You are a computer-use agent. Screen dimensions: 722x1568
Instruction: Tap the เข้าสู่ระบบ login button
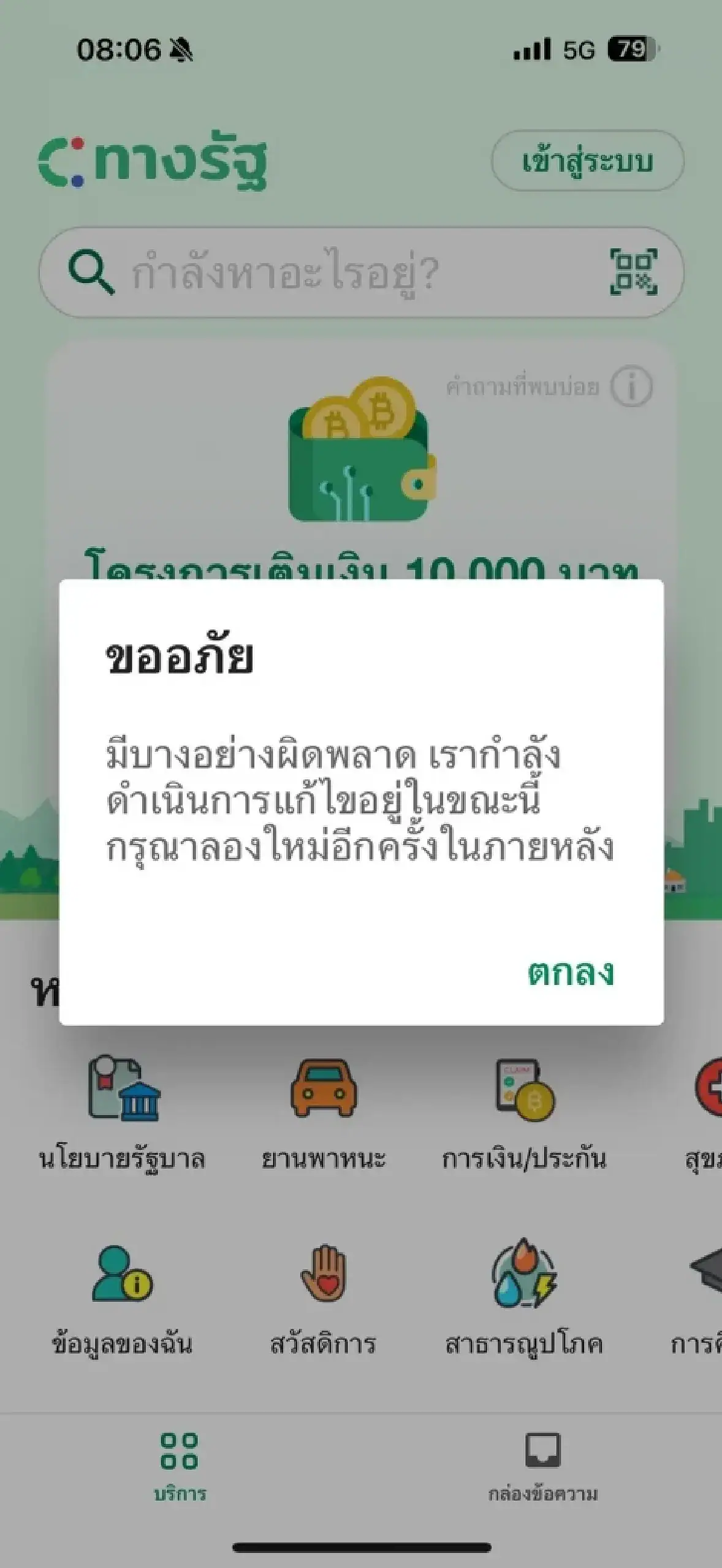point(587,161)
